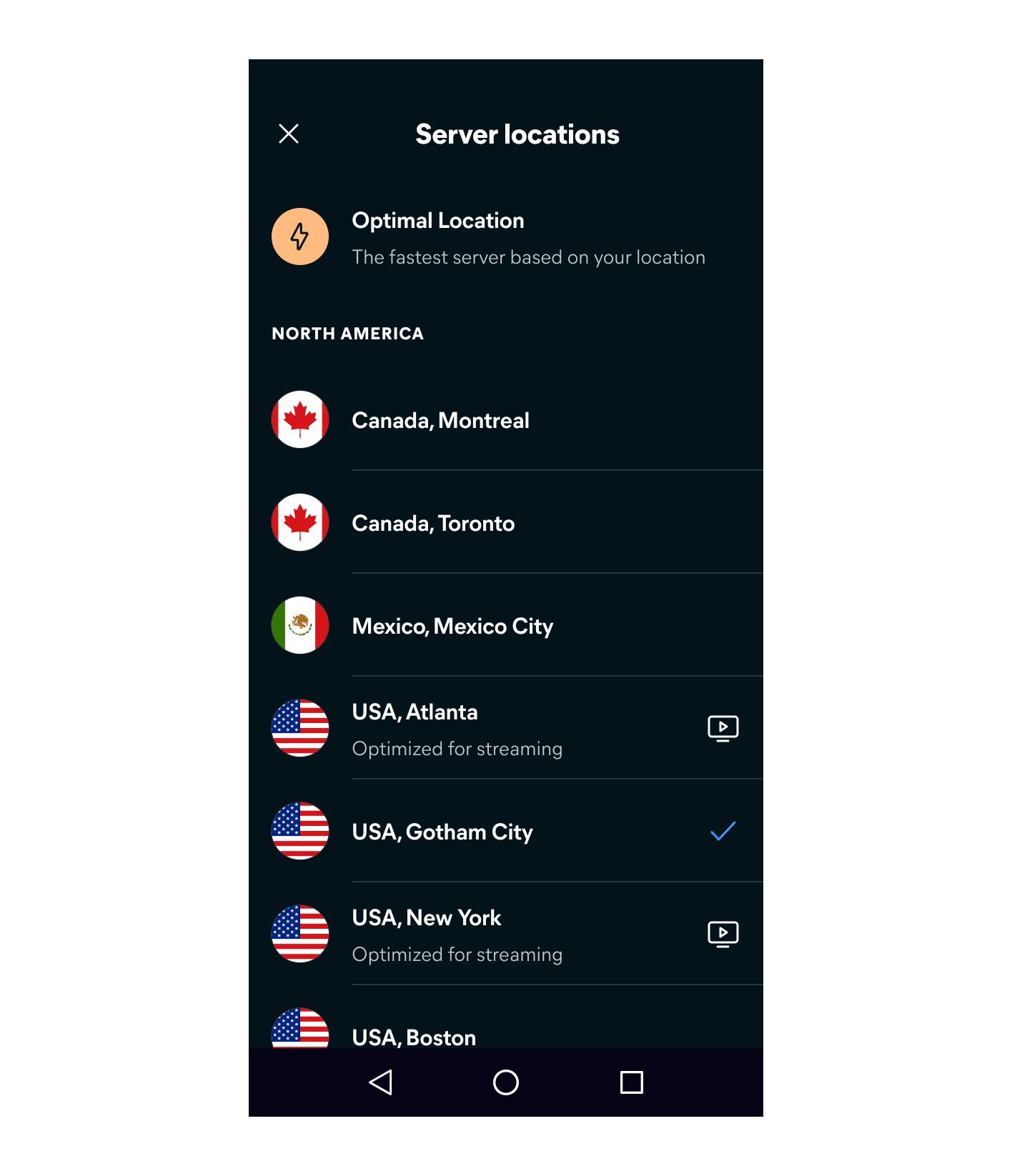Go back with the system back button
Viewport: 1012px width, 1176px height.
[x=380, y=1082]
